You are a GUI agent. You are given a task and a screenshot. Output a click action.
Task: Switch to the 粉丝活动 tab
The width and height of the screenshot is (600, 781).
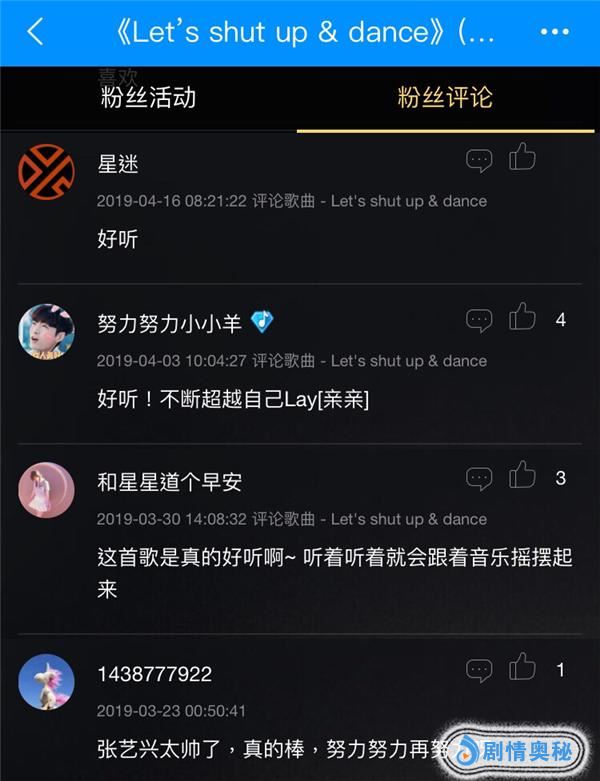[x=148, y=97]
